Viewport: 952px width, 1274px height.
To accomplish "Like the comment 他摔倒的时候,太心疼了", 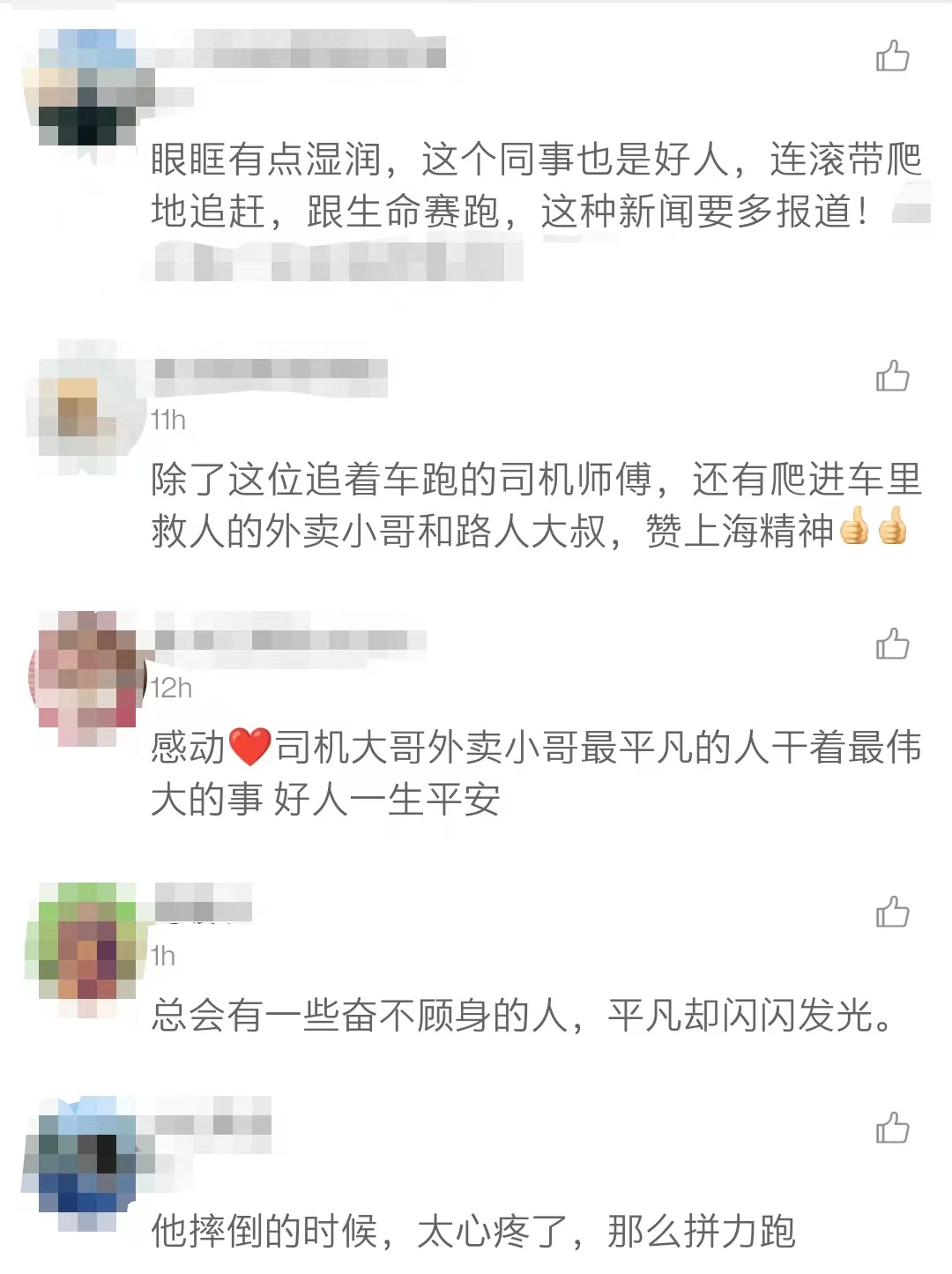I will point(892,1129).
